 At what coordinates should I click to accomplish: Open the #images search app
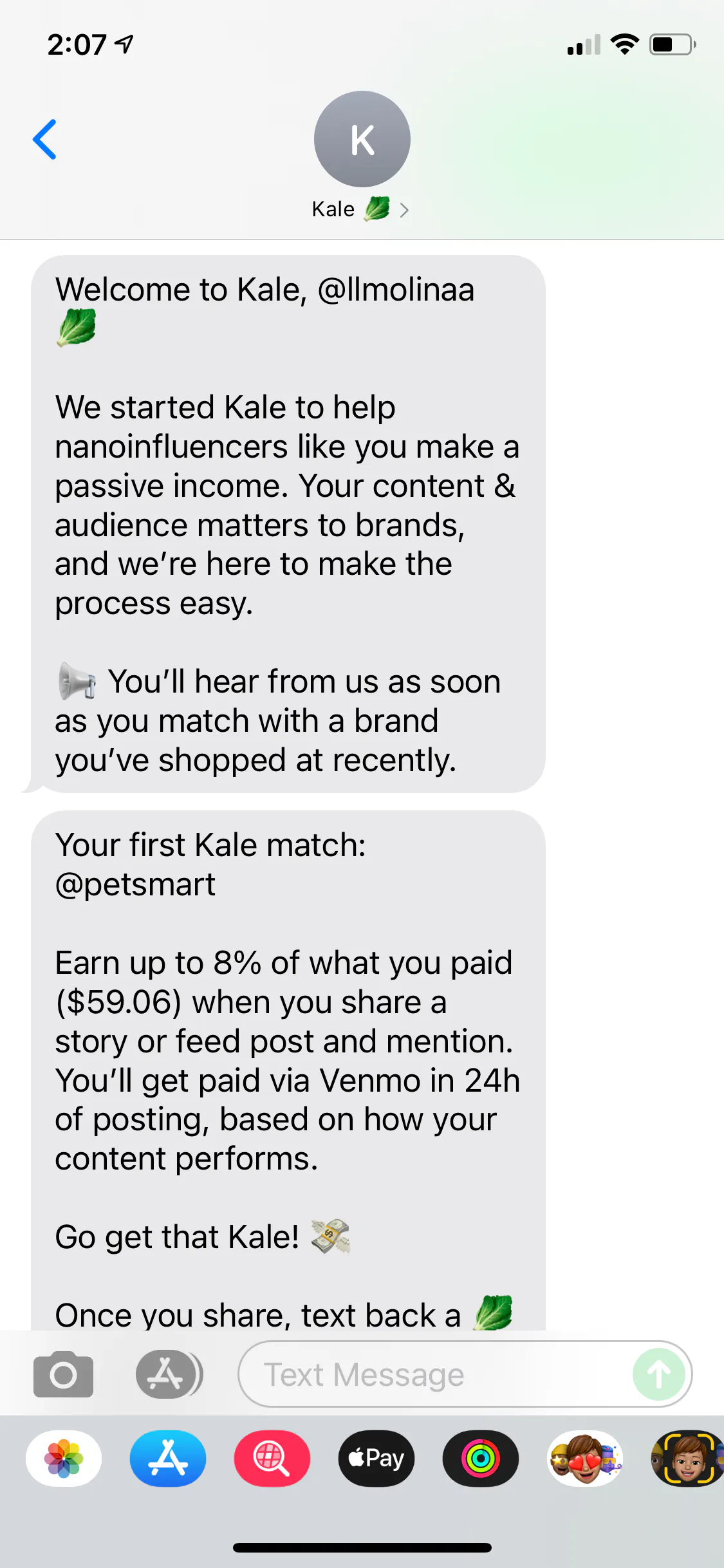[x=272, y=1459]
